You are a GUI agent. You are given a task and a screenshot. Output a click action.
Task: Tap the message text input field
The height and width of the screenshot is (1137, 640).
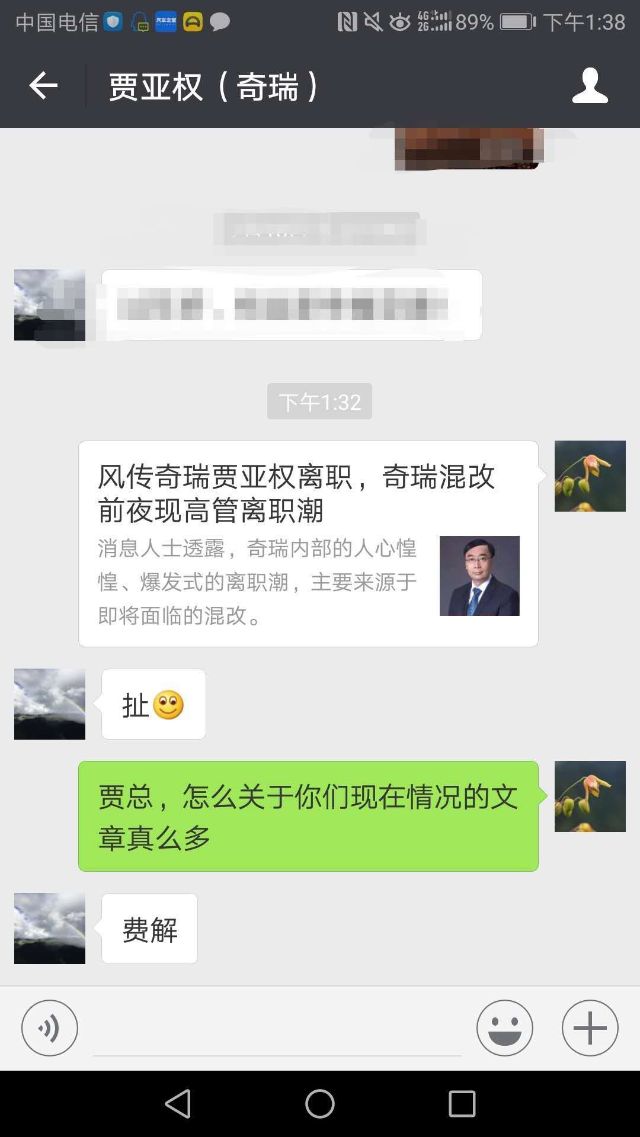277,1030
